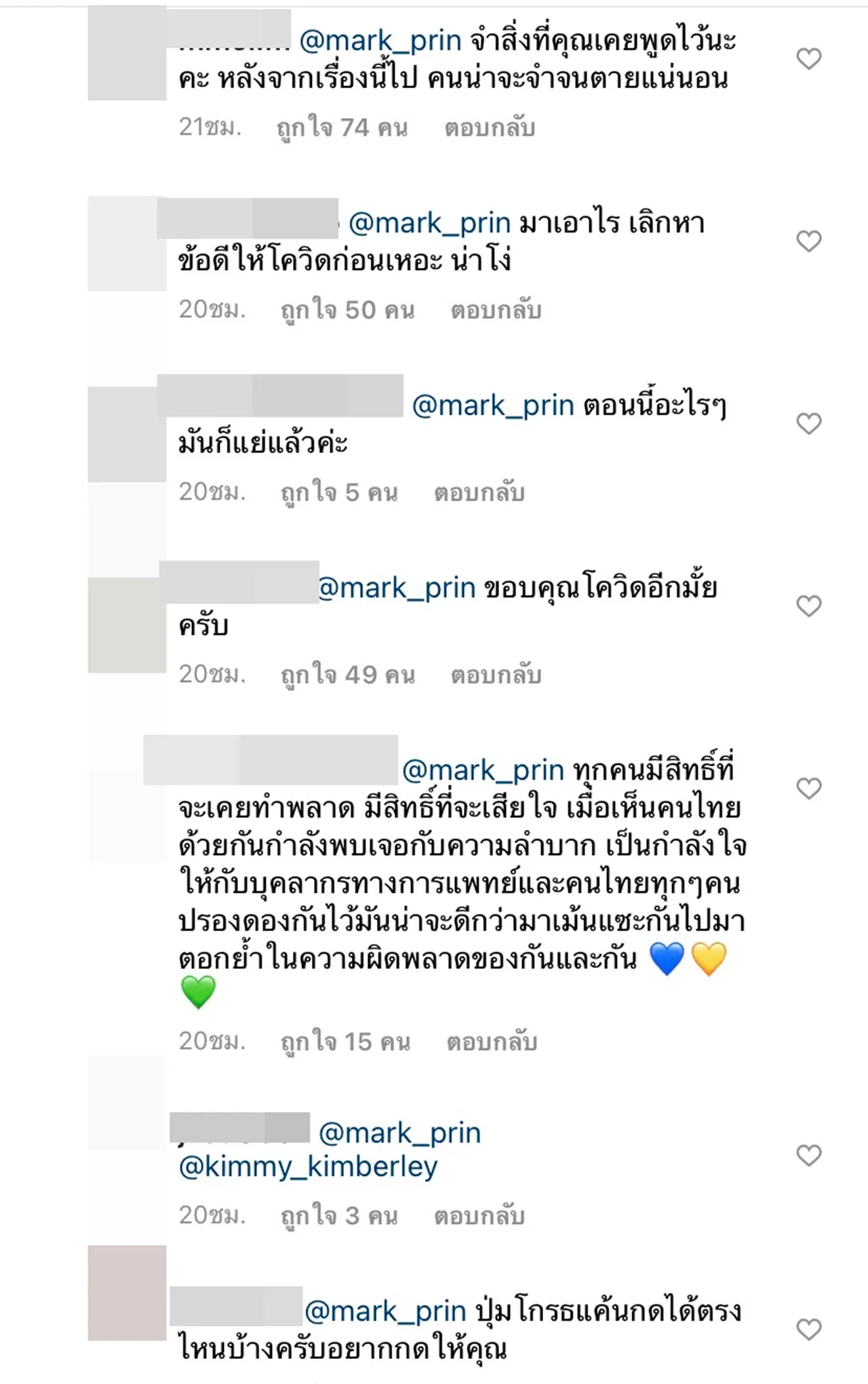
Task: View who liked the 74-likes comment
Action: tap(342, 127)
